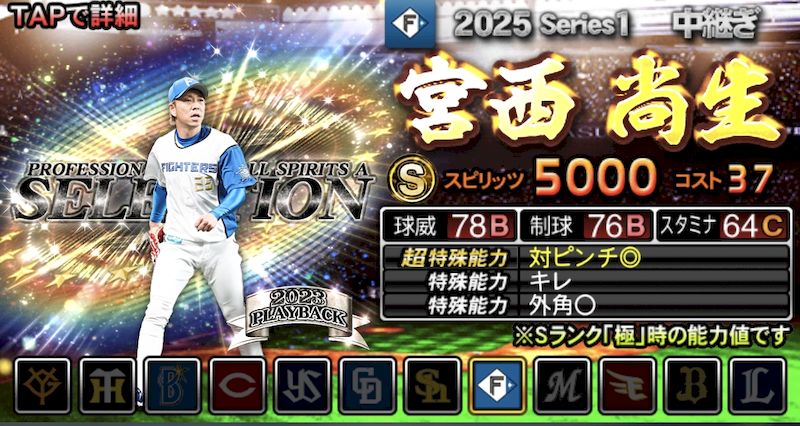Select the Rakuten Eagles team icon
Viewport: 800px width, 426px height.
(627, 385)
